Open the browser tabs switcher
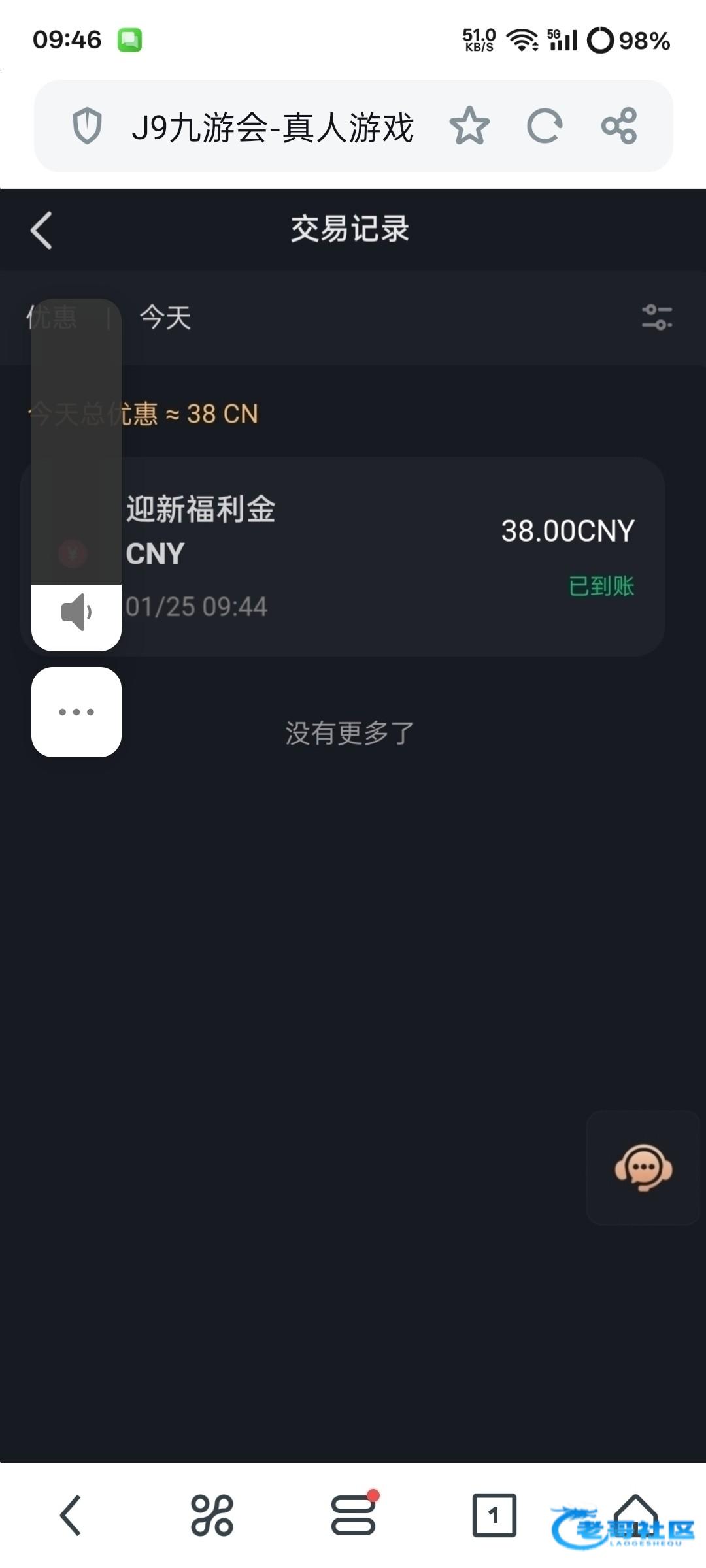The image size is (706, 1568). point(494,1515)
